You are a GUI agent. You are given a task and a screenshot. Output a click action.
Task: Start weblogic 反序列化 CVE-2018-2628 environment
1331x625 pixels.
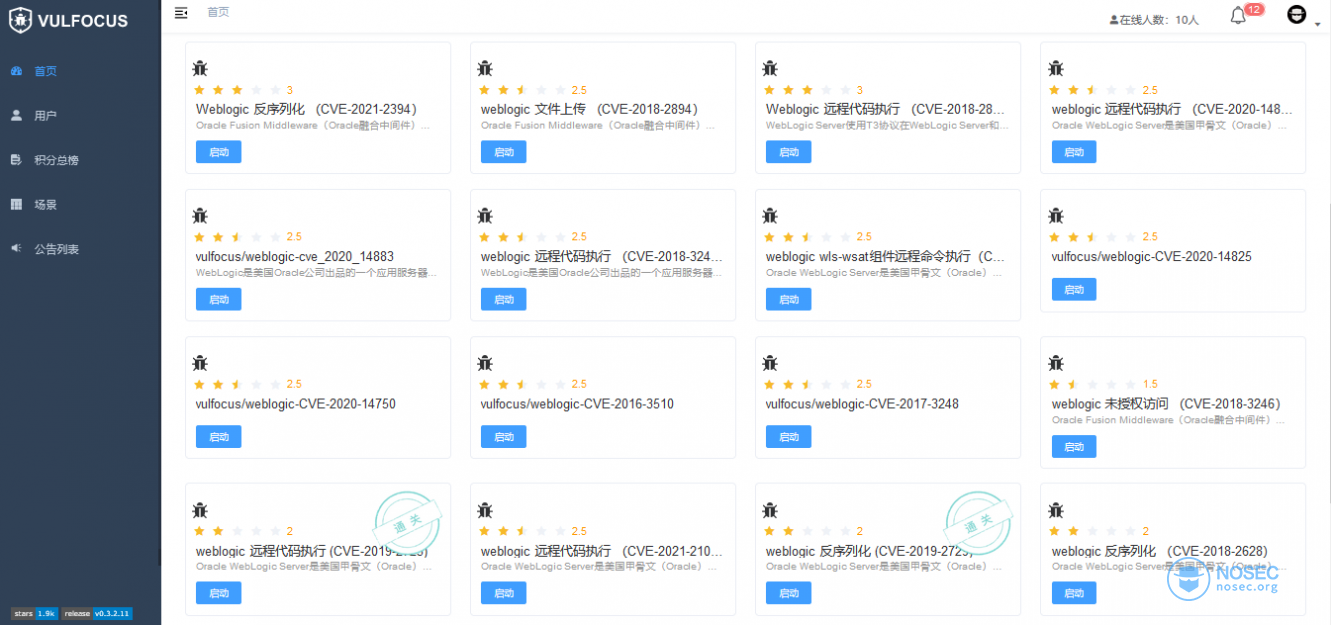[x=1074, y=593]
